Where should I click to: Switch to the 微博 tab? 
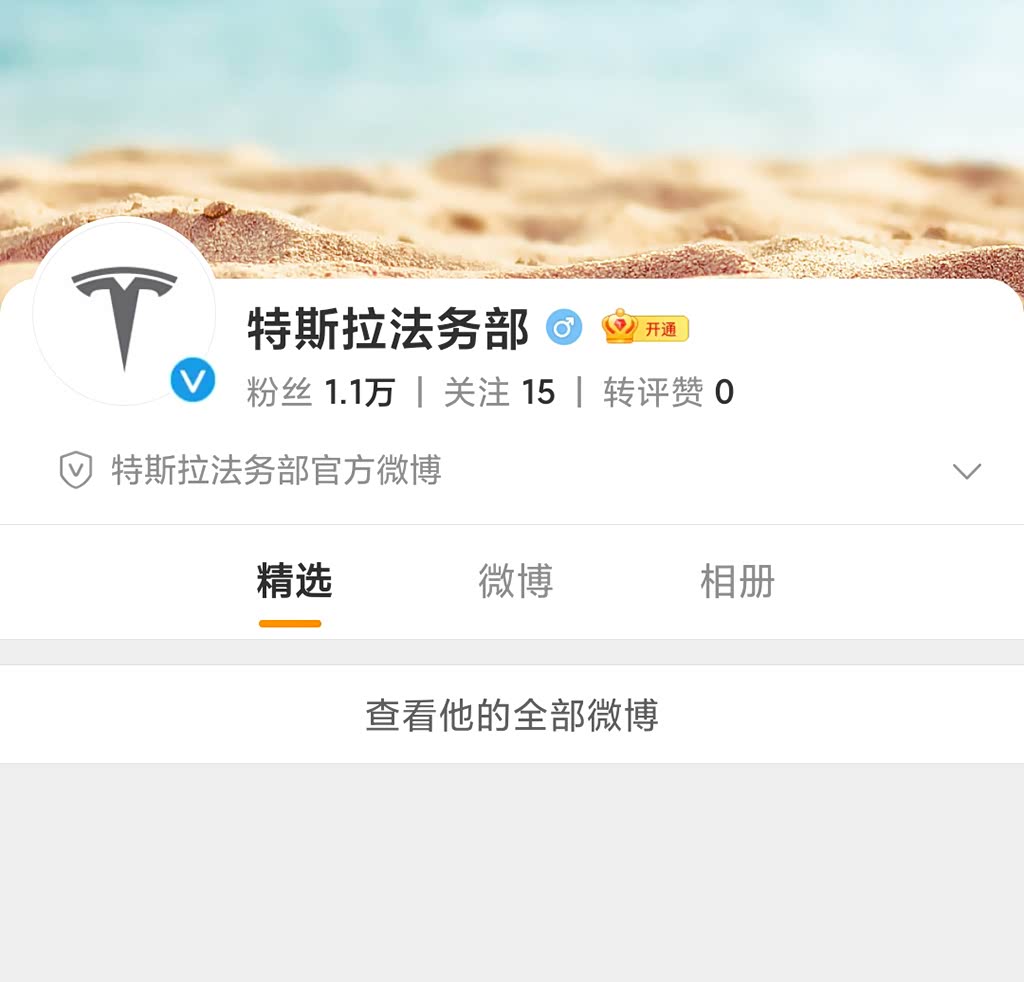[515, 582]
